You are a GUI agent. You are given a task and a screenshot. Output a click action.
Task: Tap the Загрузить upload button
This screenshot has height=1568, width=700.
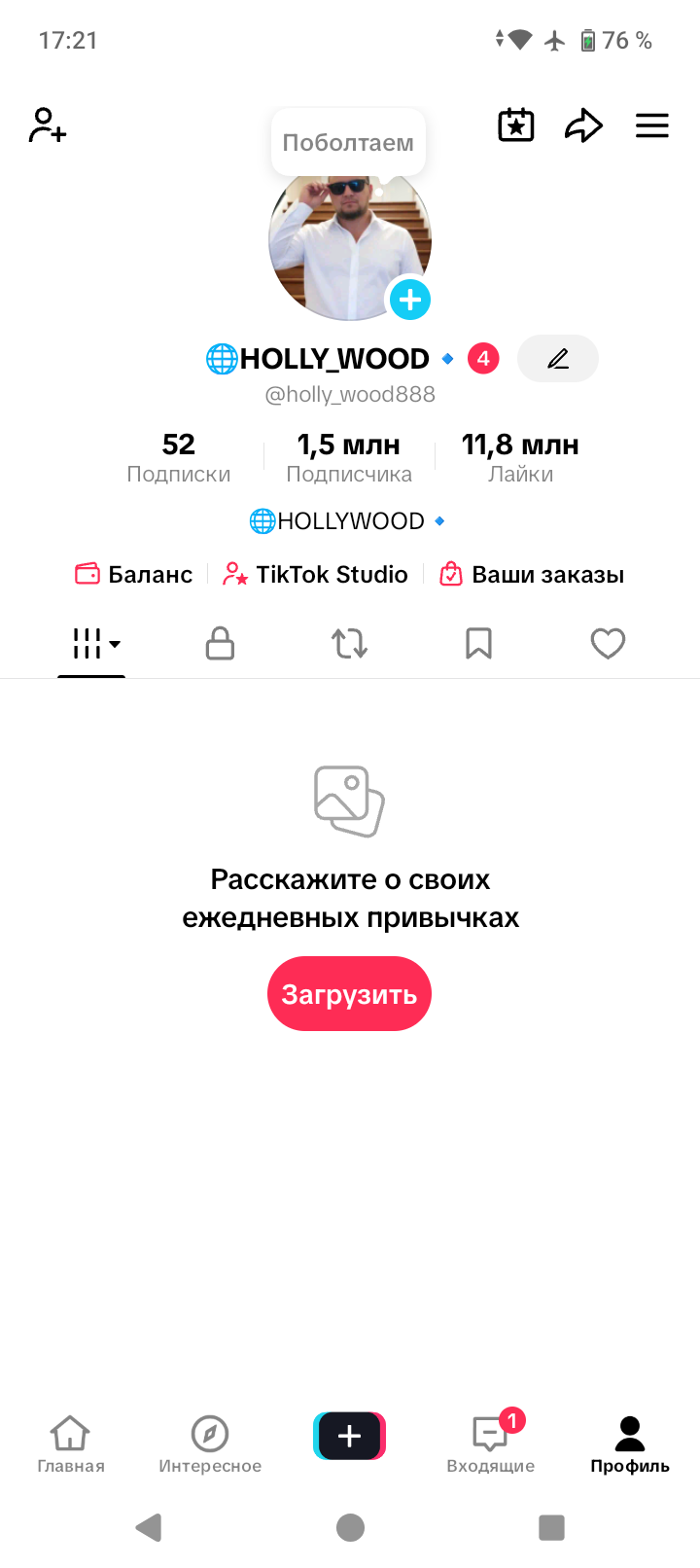tap(349, 994)
